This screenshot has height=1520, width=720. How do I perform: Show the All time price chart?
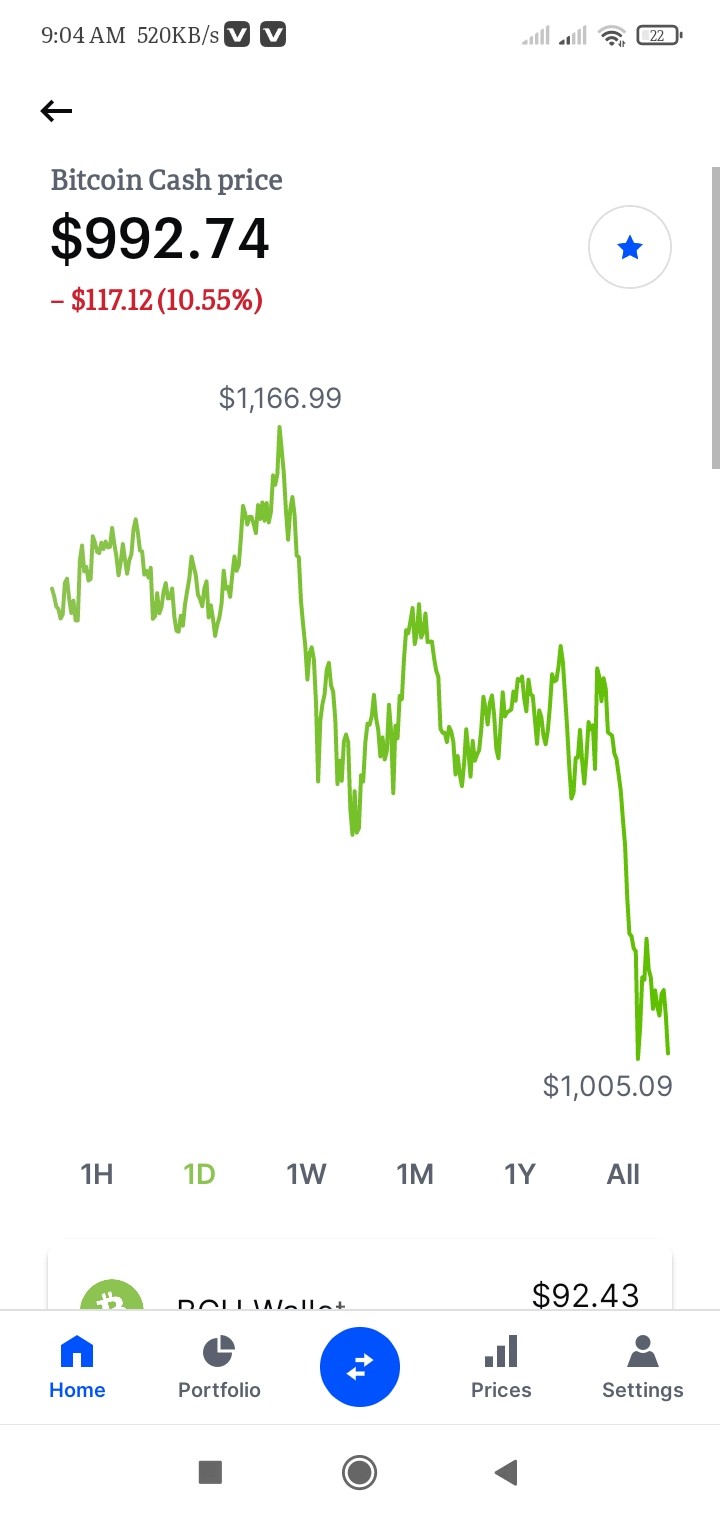(623, 1174)
